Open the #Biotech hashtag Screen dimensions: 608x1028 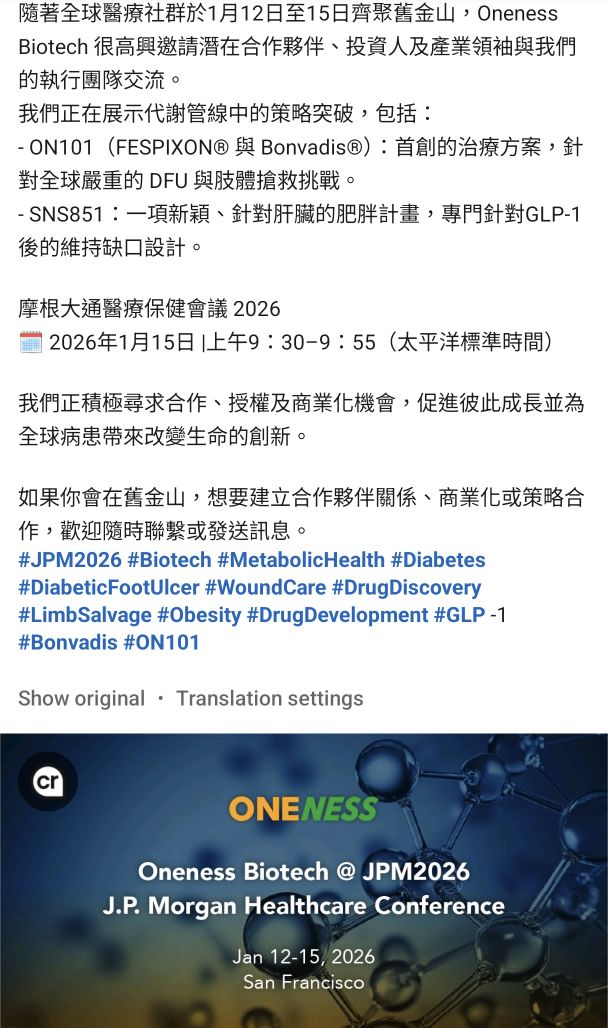(169, 560)
